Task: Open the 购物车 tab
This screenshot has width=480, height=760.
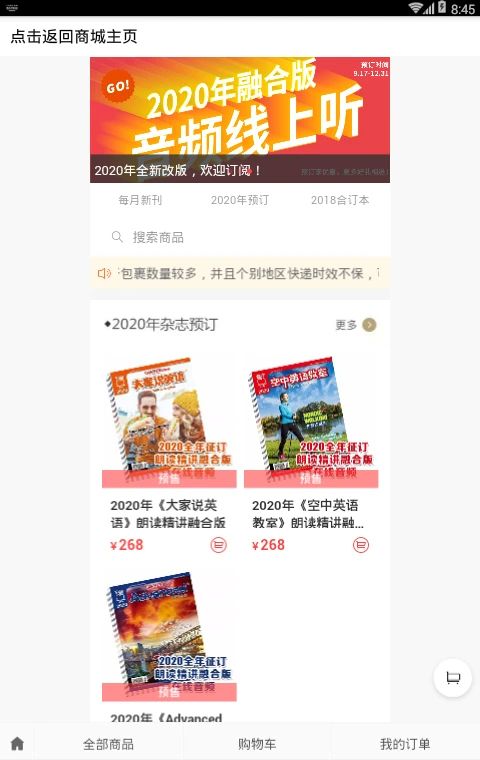Action: tap(257, 744)
